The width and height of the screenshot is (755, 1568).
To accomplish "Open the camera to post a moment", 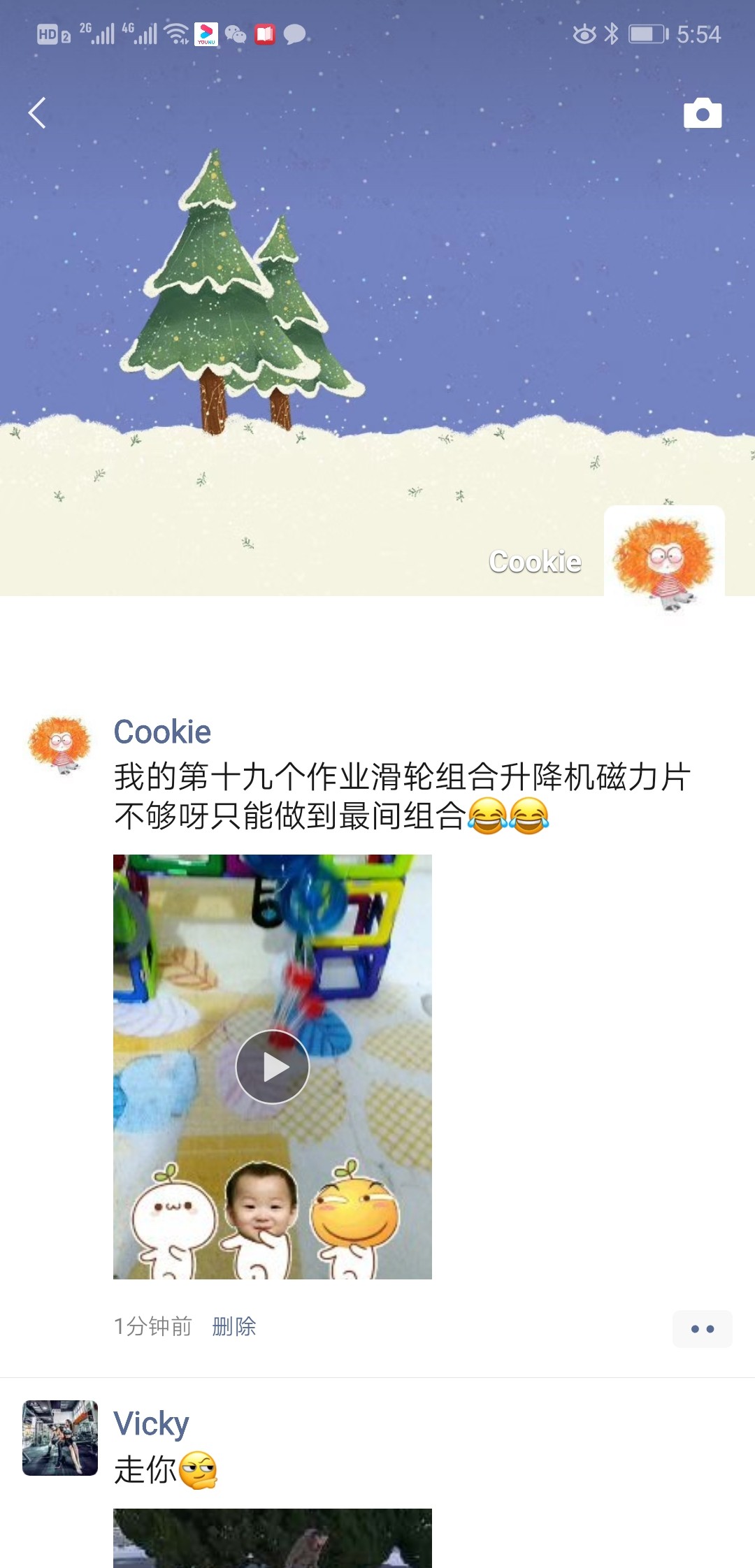I will pos(702,113).
